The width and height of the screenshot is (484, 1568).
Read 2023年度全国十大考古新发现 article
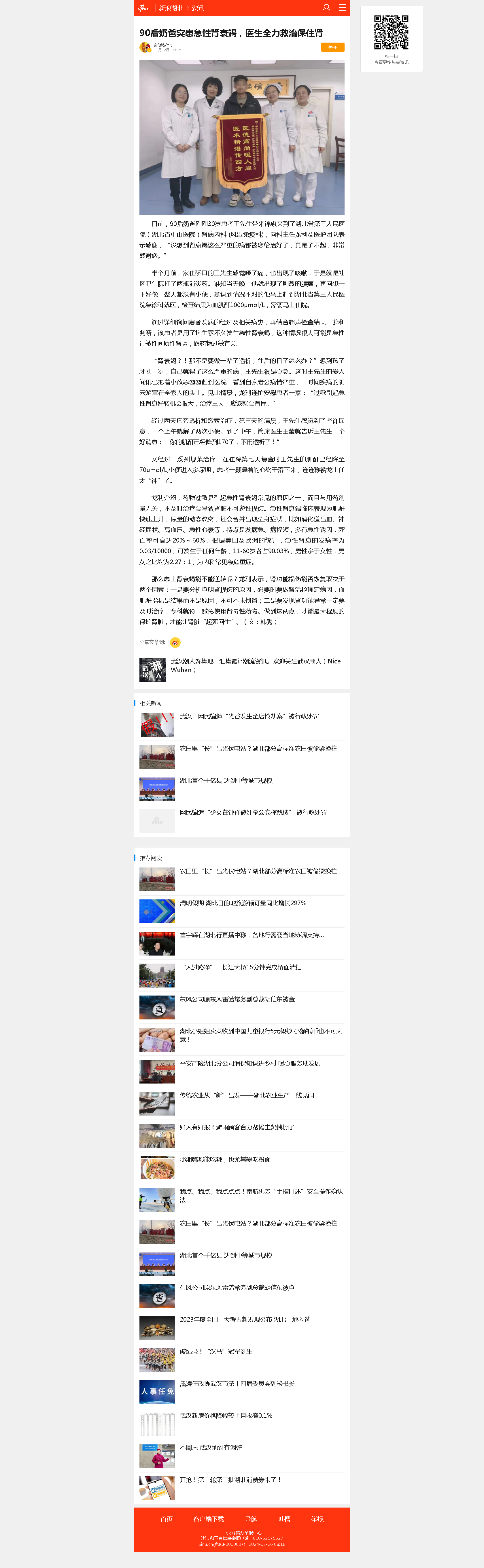coord(244,1320)
